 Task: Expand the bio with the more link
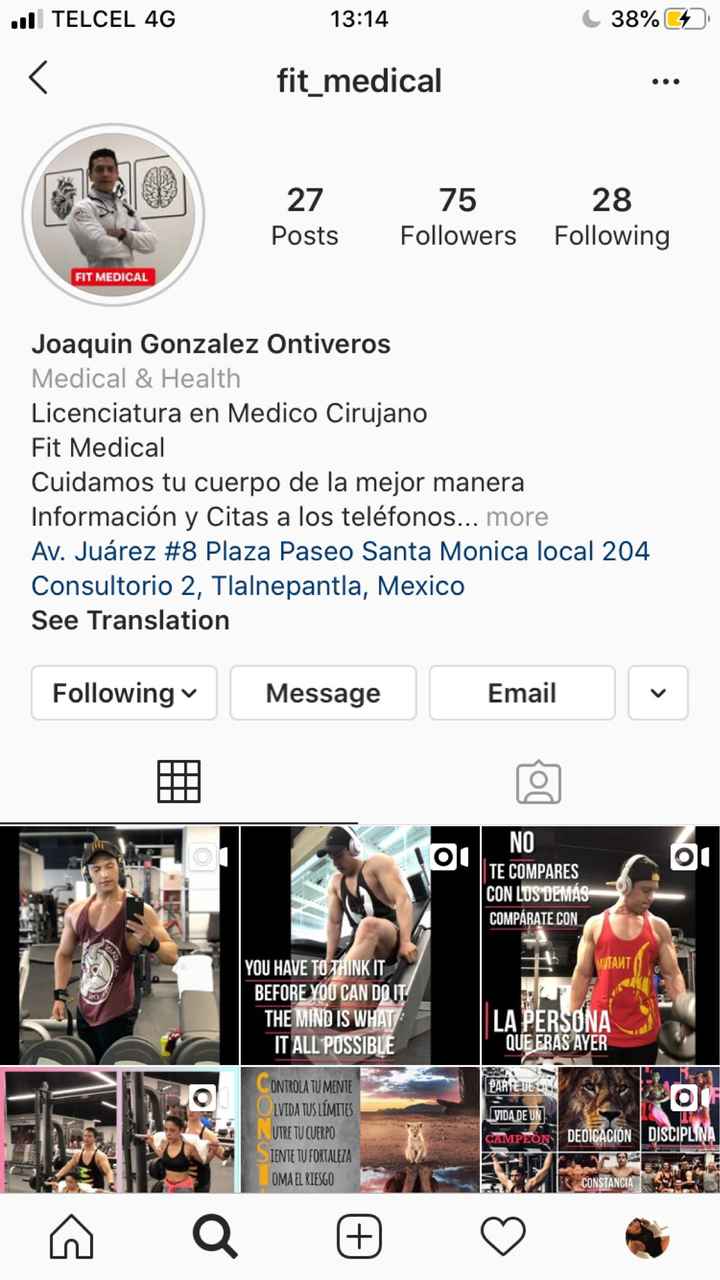coord(517,517)
